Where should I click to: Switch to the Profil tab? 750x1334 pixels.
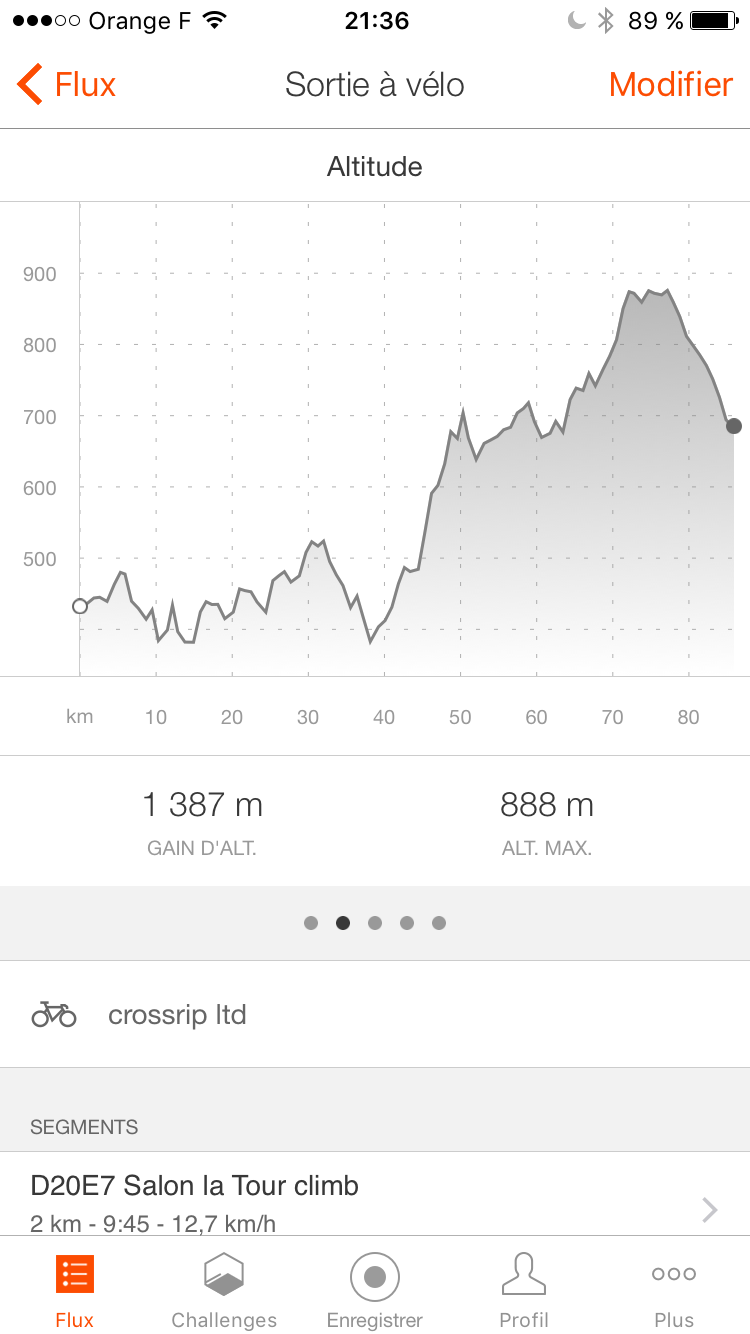click(x=524, y=1290)
